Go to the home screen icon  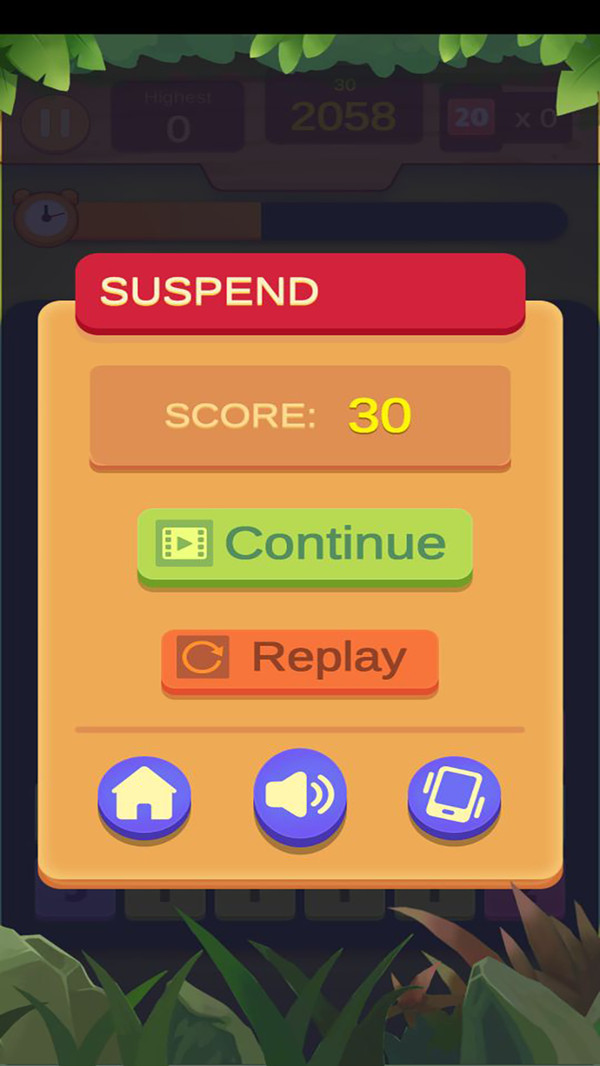145,797
